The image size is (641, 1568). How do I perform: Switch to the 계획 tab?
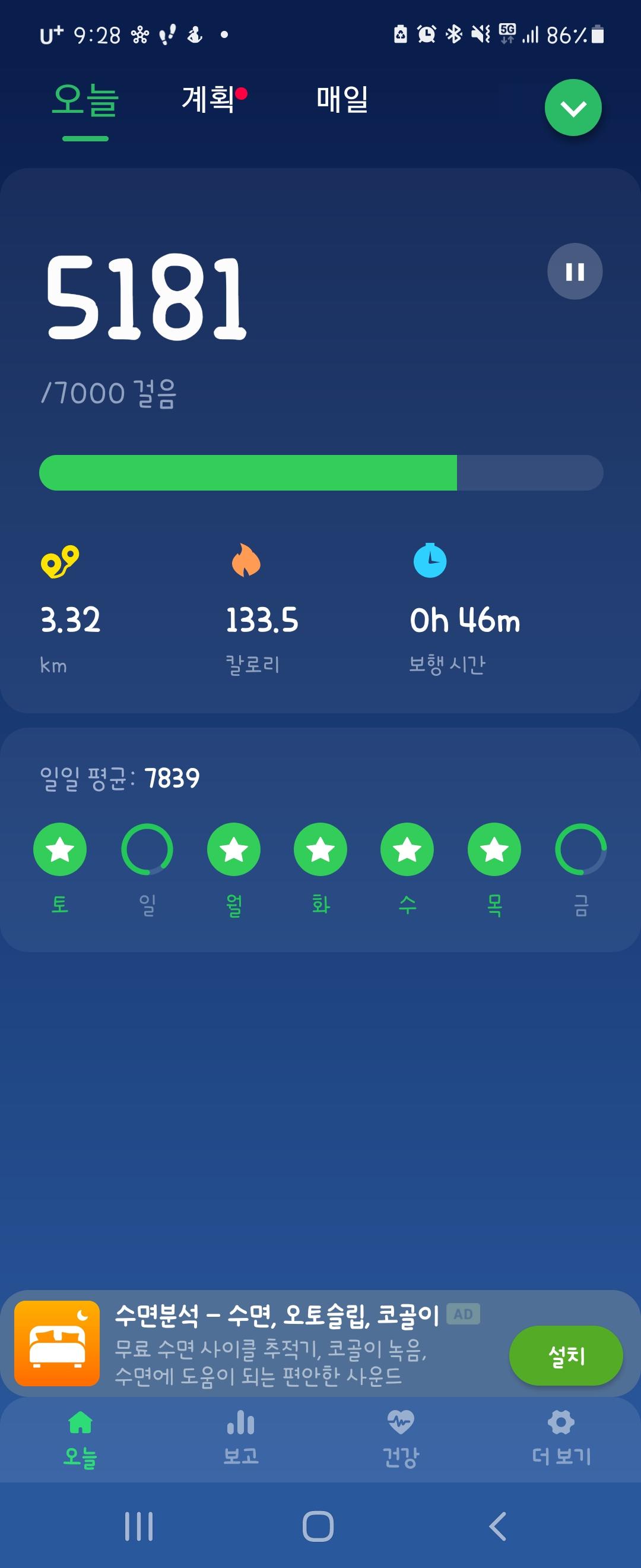point(208,99)
